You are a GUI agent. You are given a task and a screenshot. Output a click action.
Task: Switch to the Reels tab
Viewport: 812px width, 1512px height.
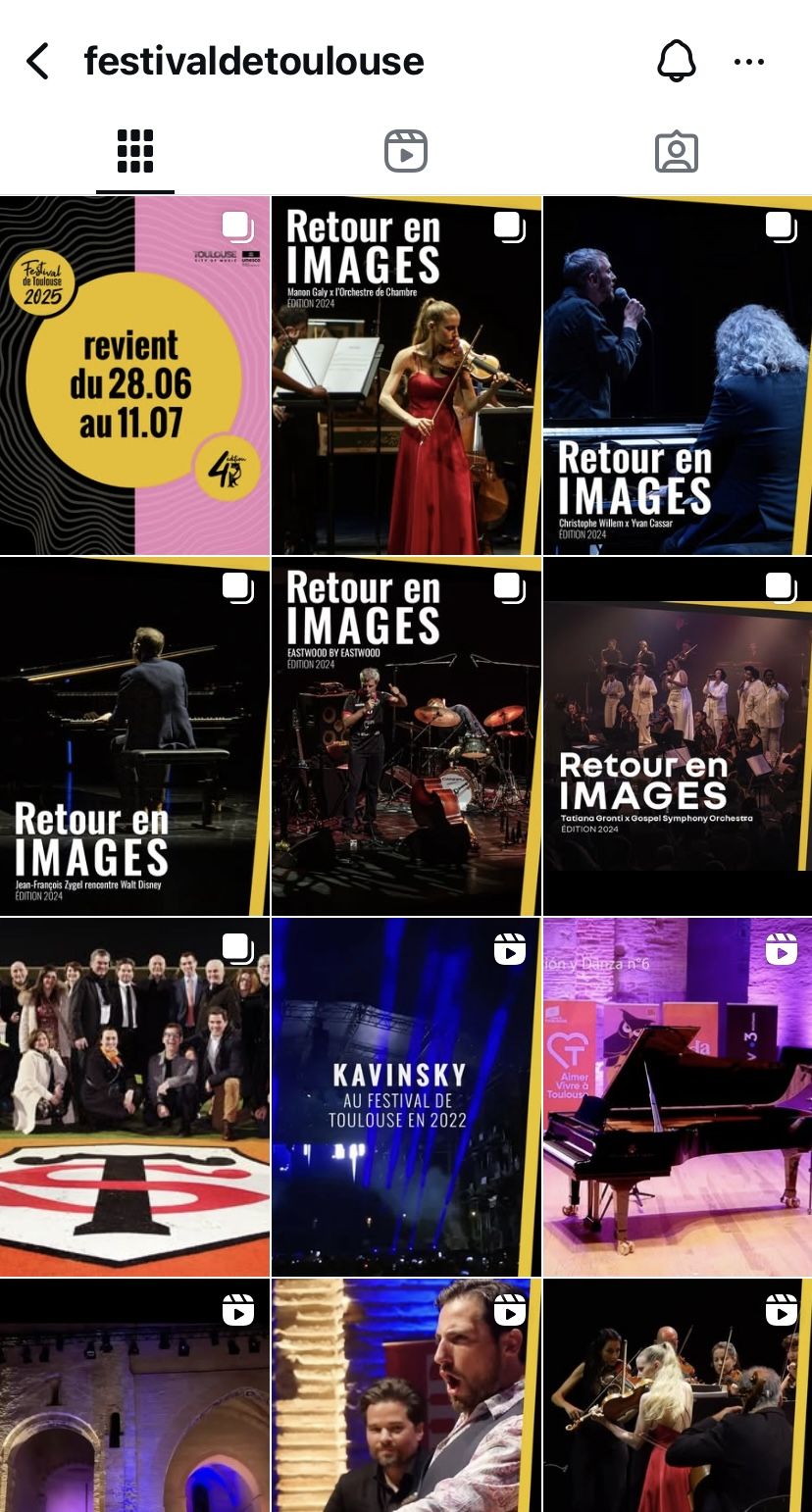click(406, 152)
